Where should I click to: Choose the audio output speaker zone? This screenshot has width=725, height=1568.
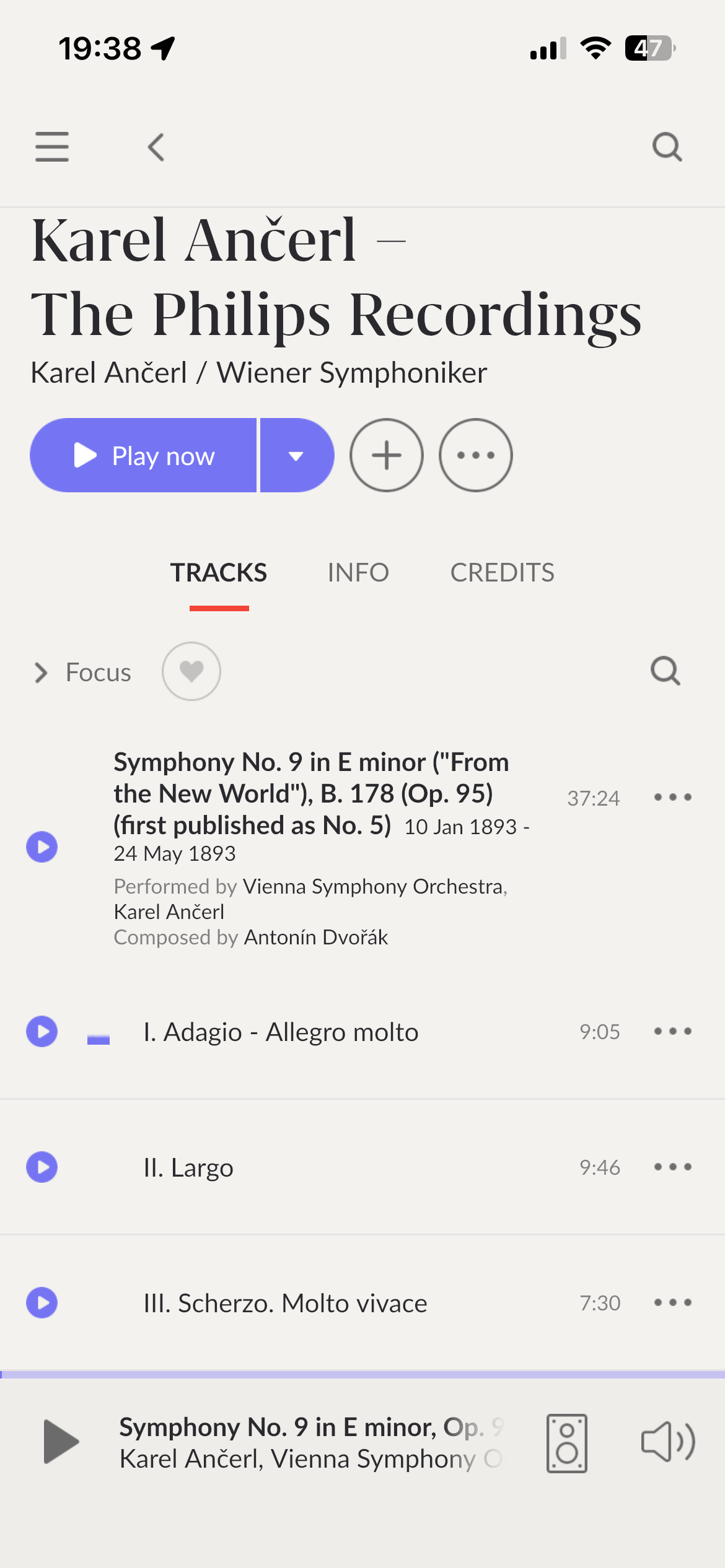(567, 1443)
